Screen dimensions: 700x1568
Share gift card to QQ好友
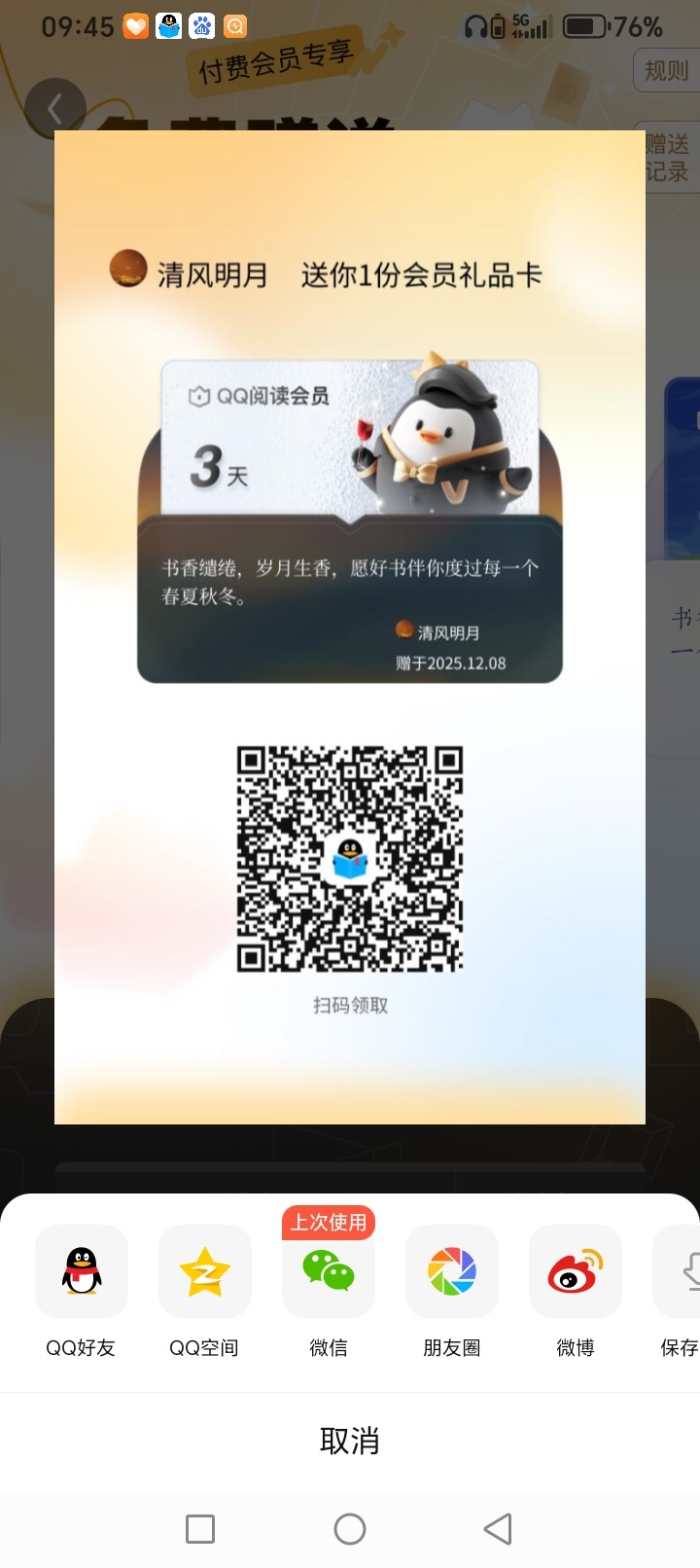(x=82, y=1272)
